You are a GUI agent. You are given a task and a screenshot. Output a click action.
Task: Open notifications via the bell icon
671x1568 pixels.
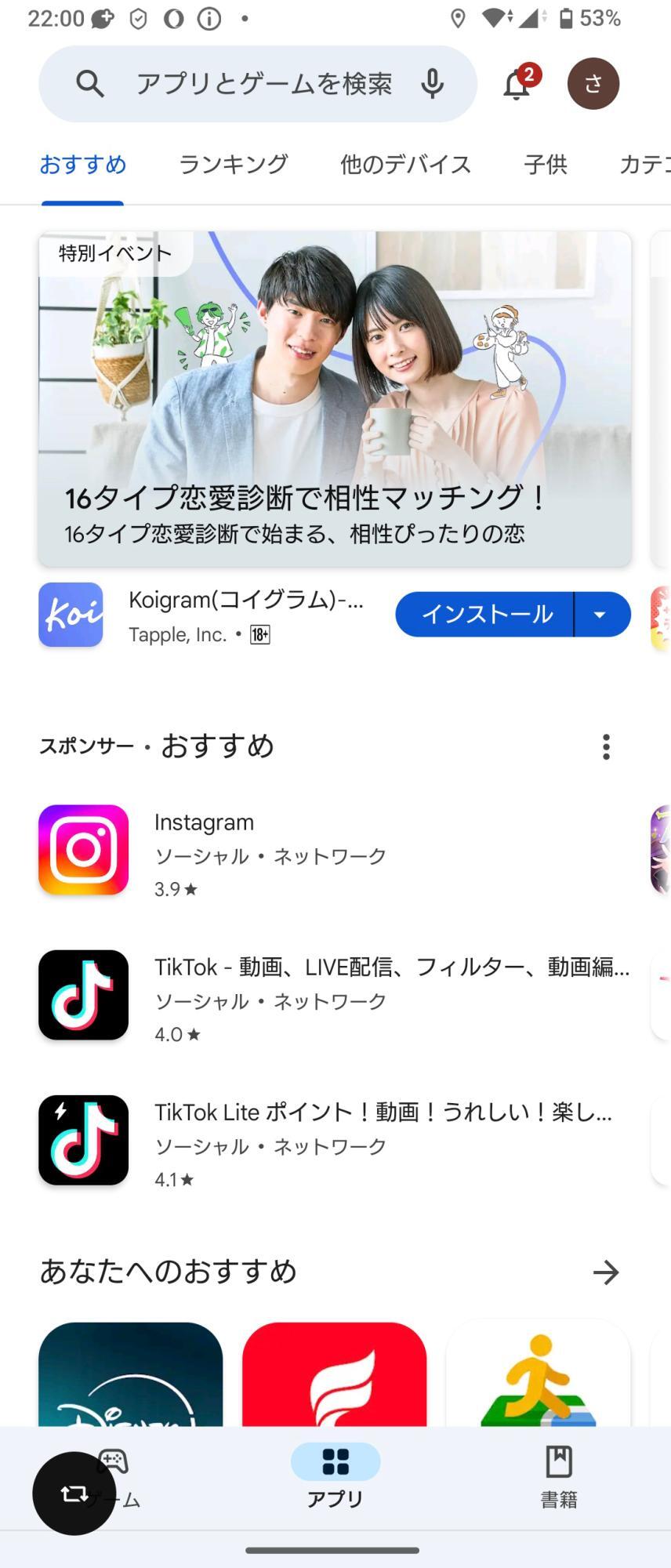click(x=517, y=84)
